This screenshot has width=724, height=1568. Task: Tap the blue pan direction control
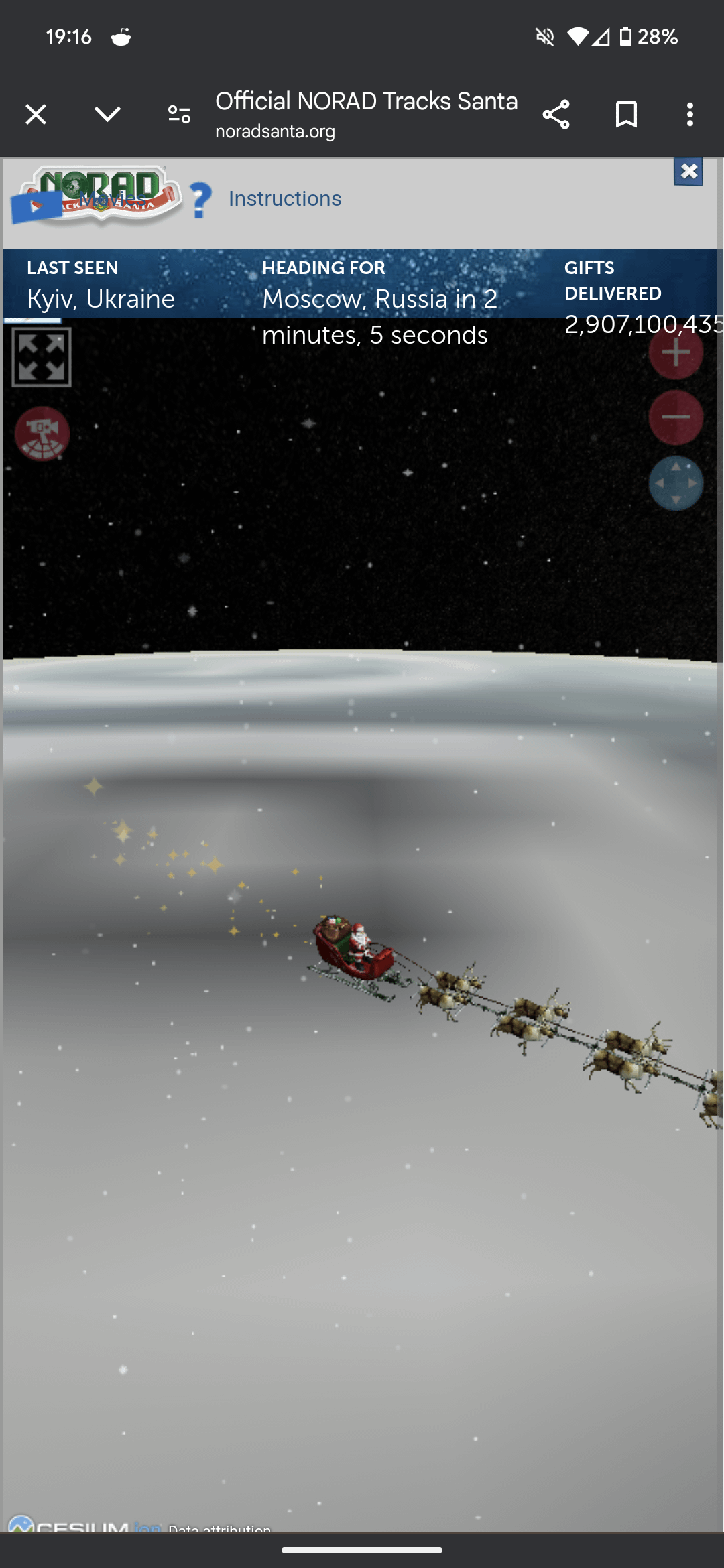coord(676,483)
